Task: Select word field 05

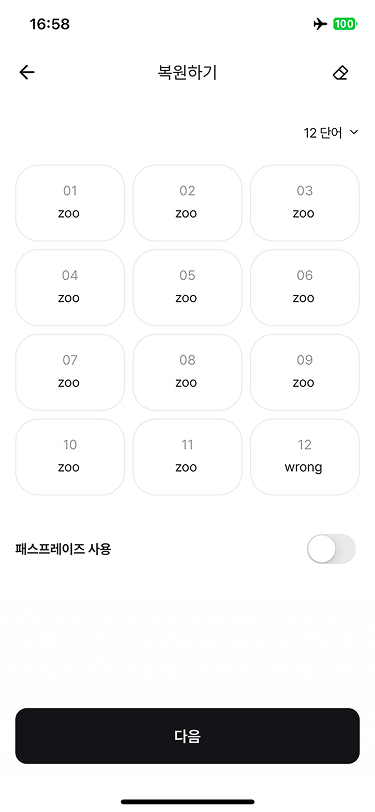Action: (x=188, y=287)
